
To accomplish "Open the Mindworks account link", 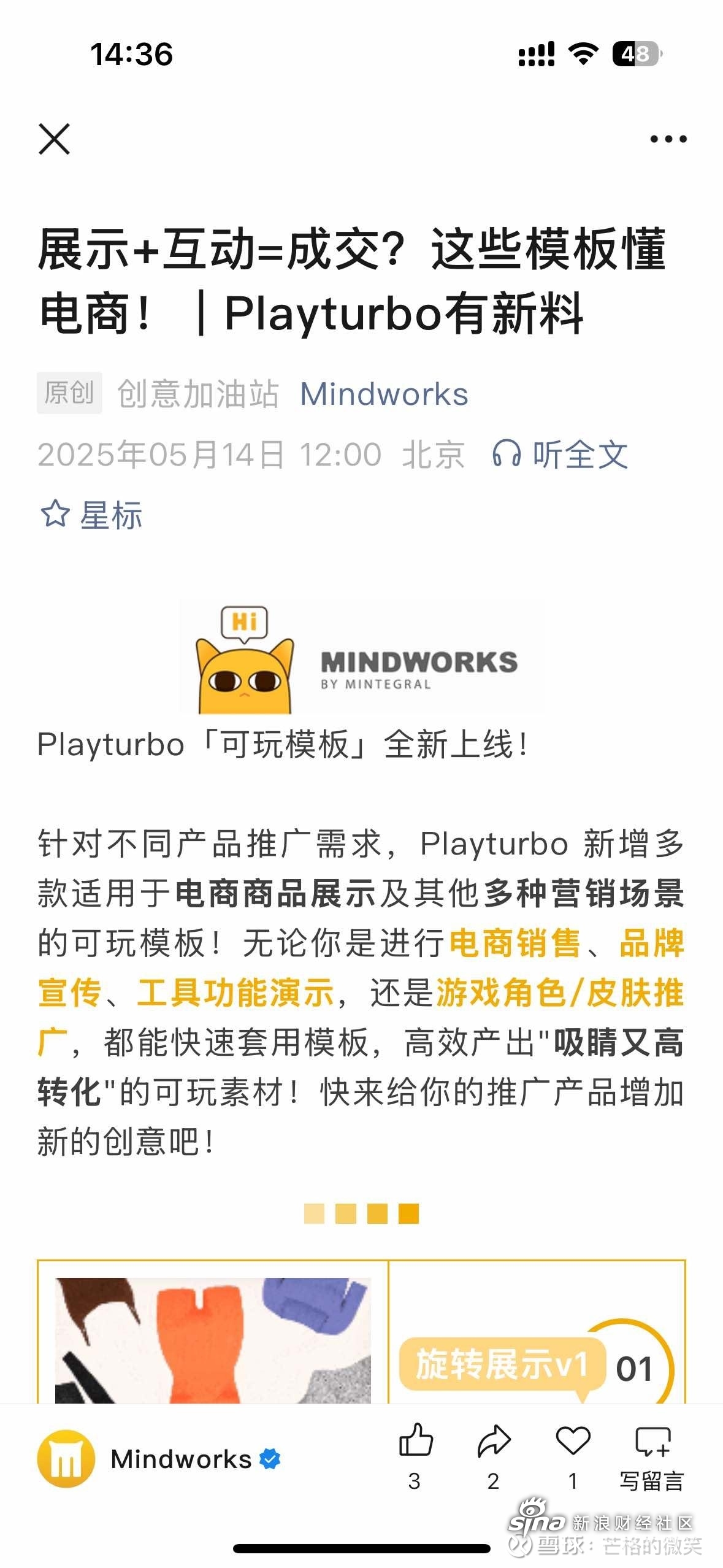I will coord(384,394).
